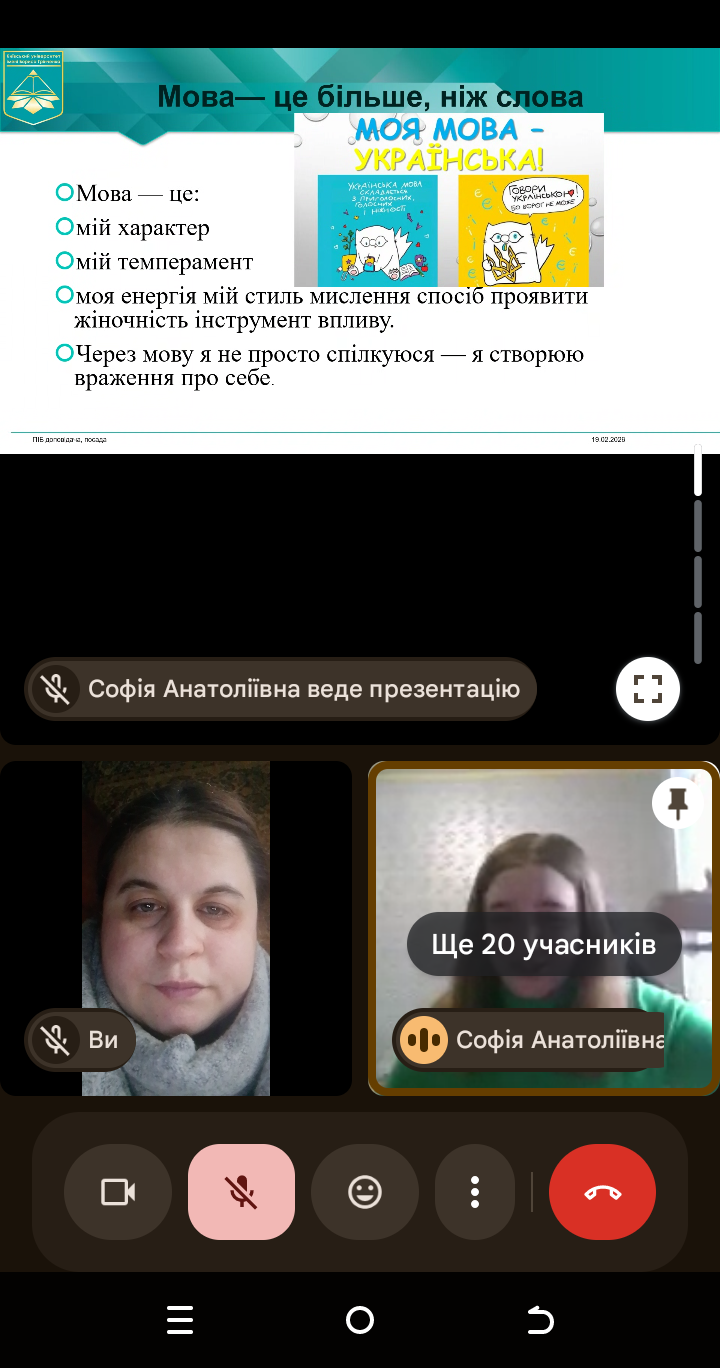Open the list of 20 more participants

[544, 944]
